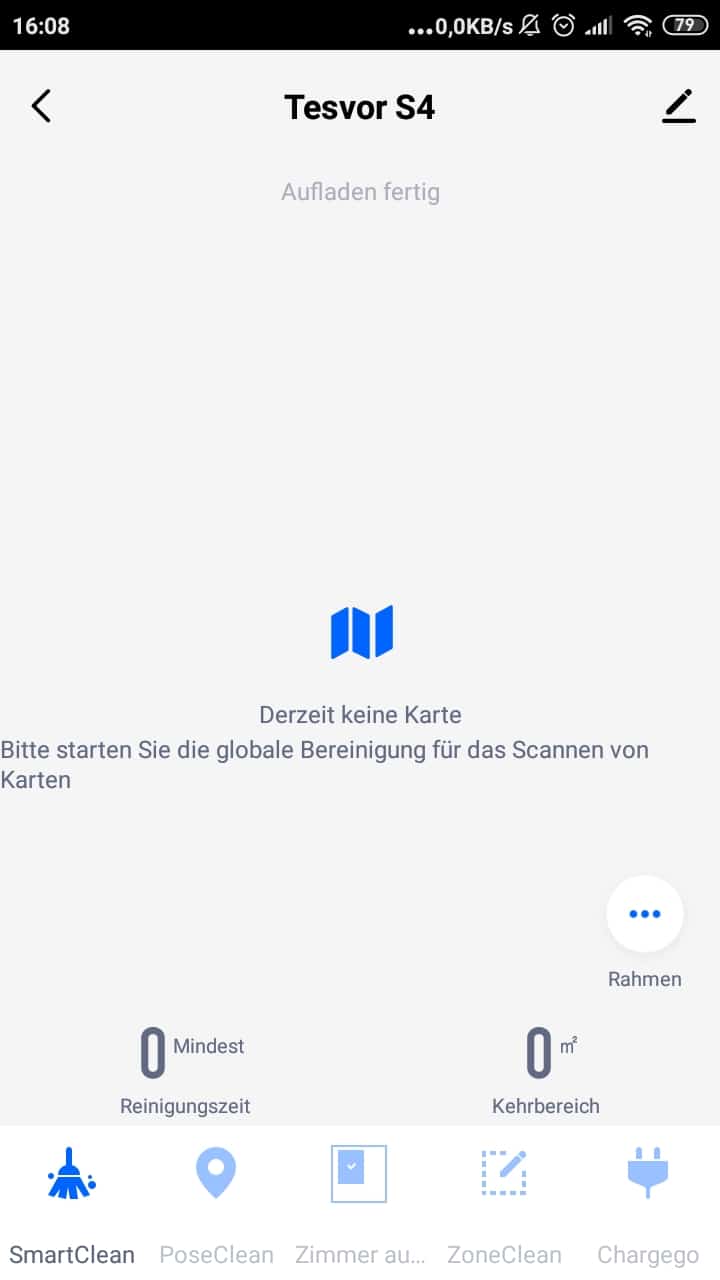Go back from Tesvor S4 screen

(41, 106)
